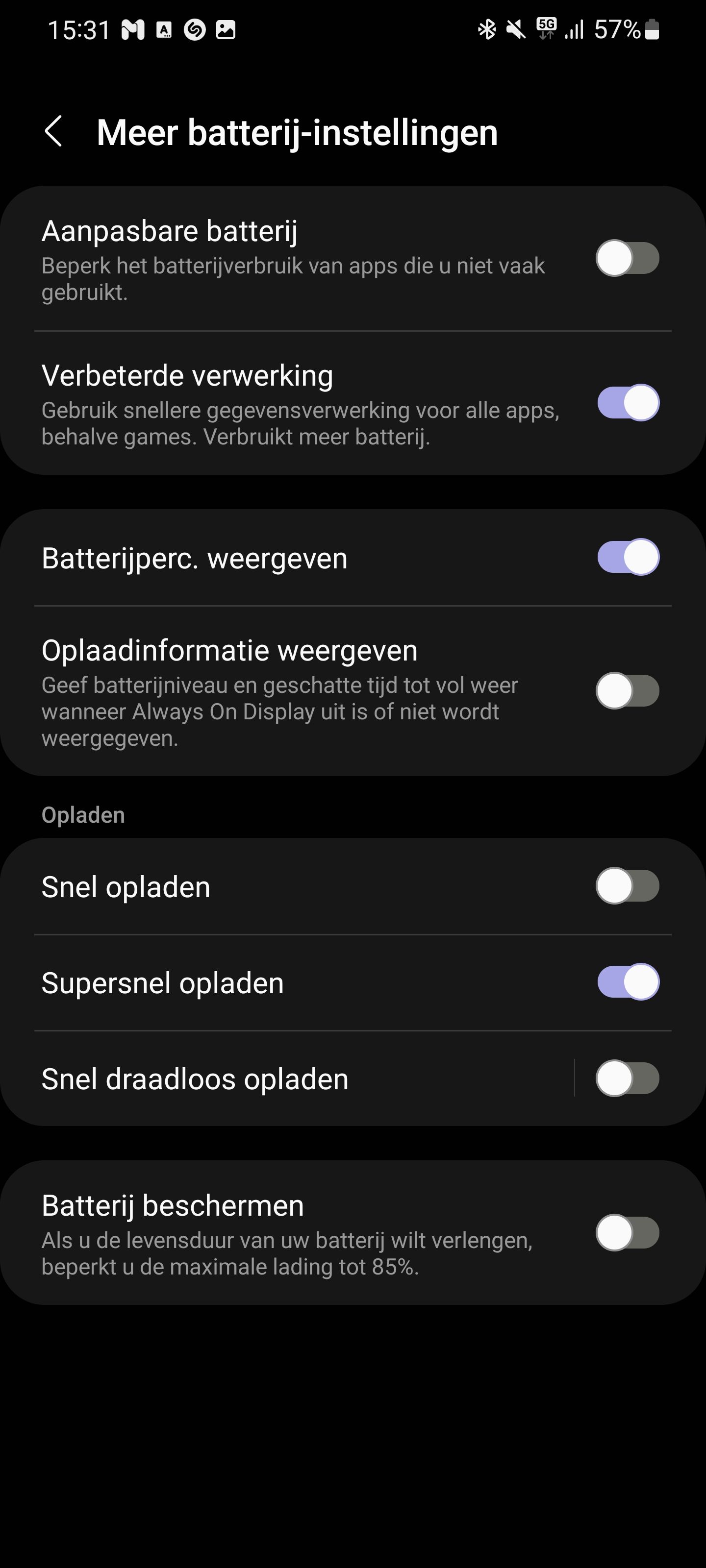Screen dimensions: 706x1568
Task: Tap the Bluetooth status icon
Action: pos(487,30)
